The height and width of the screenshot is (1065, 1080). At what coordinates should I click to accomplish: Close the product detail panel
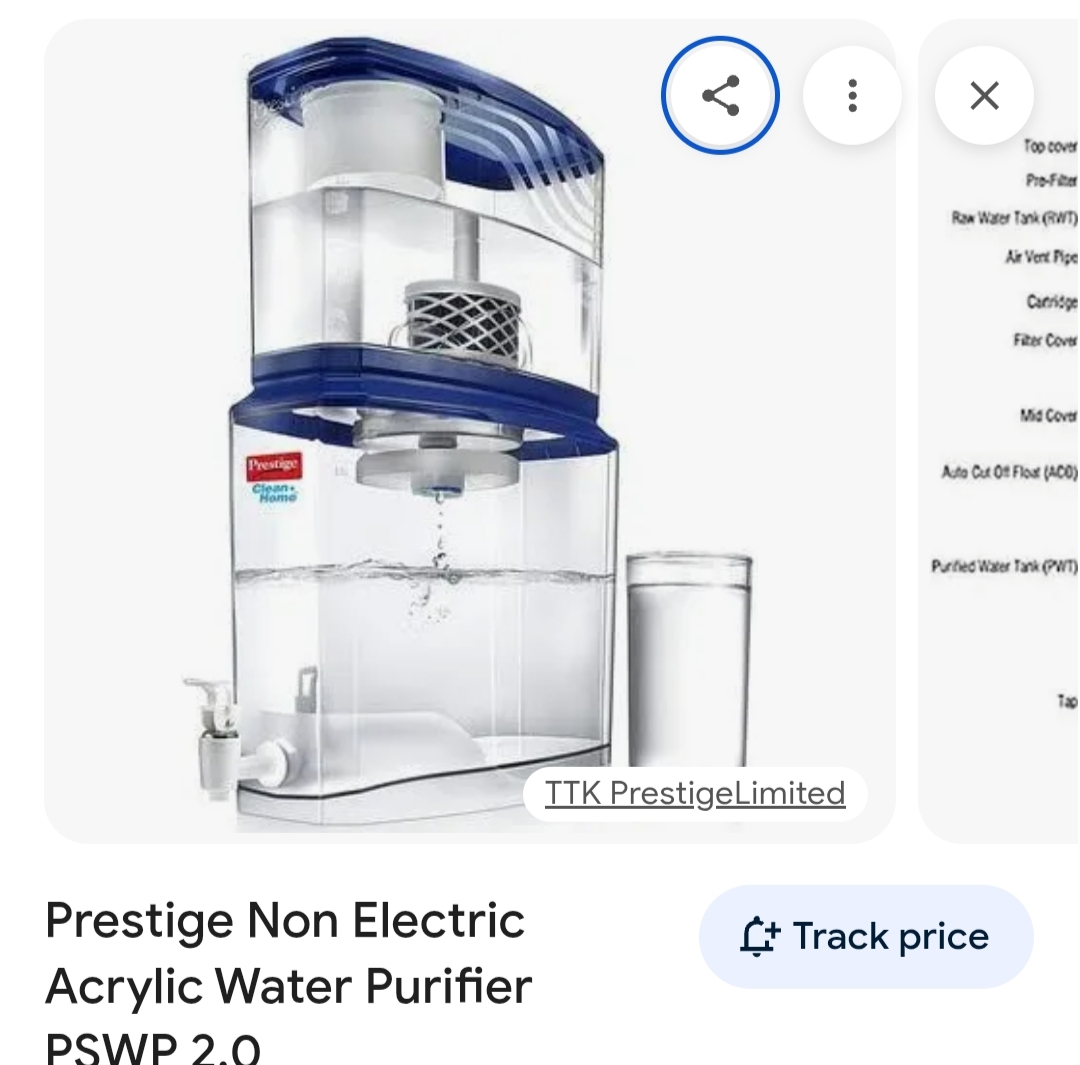coord(984,96)
